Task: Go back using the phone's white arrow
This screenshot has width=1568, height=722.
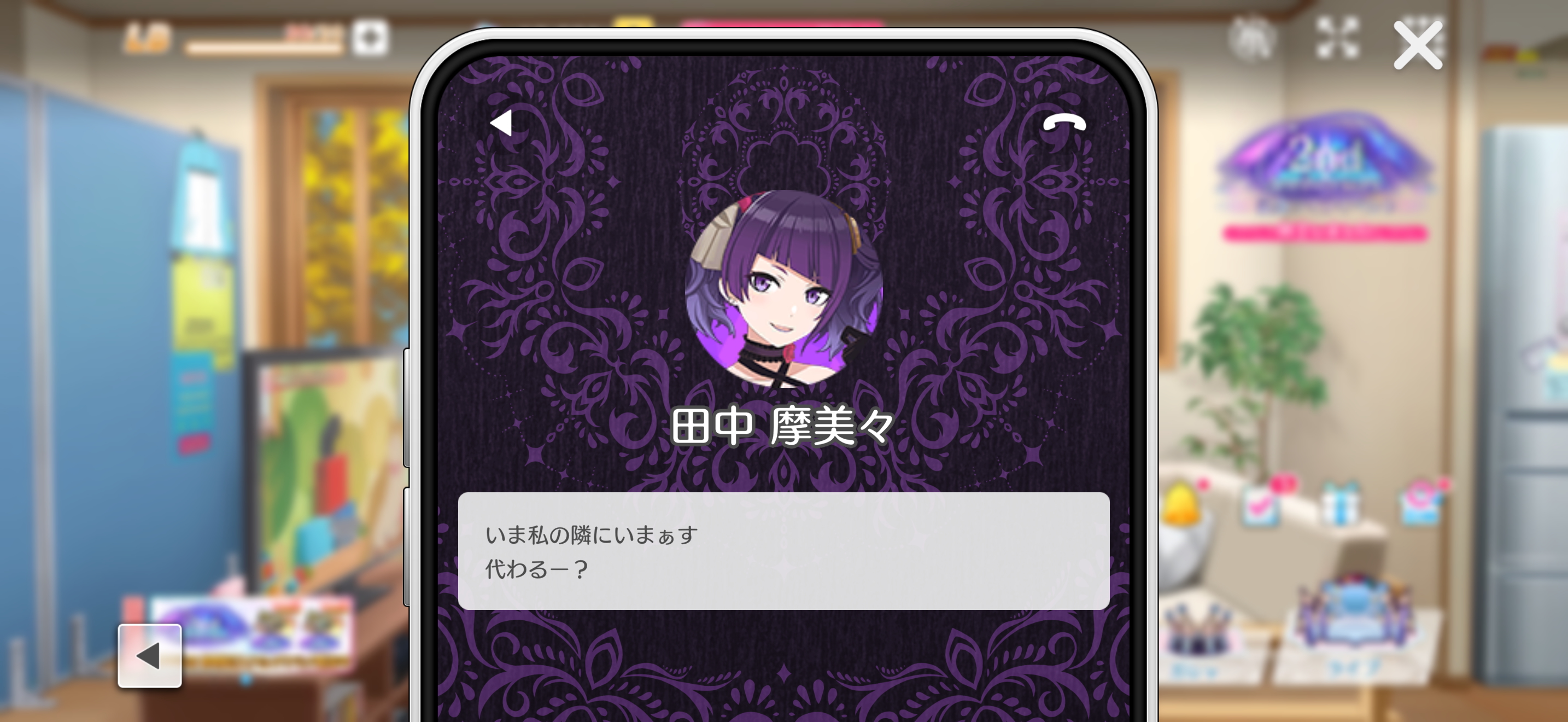Action: [x=501, y=124]
